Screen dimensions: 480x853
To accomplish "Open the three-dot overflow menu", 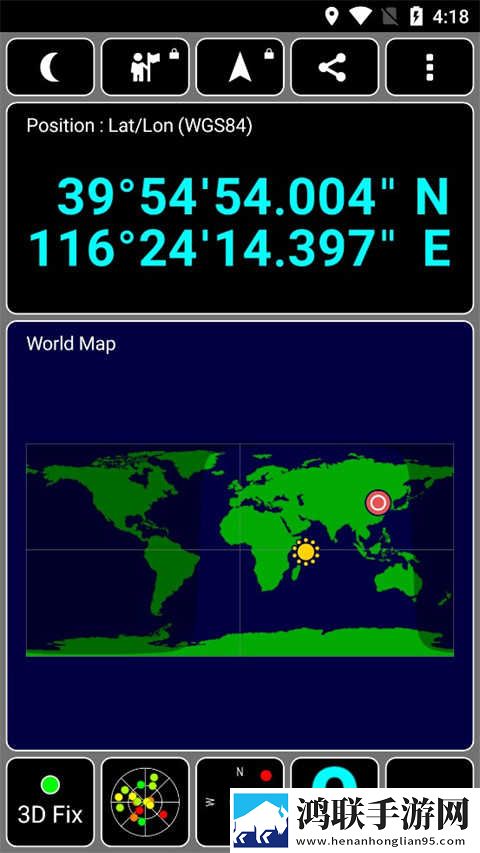I will (429, 67).
